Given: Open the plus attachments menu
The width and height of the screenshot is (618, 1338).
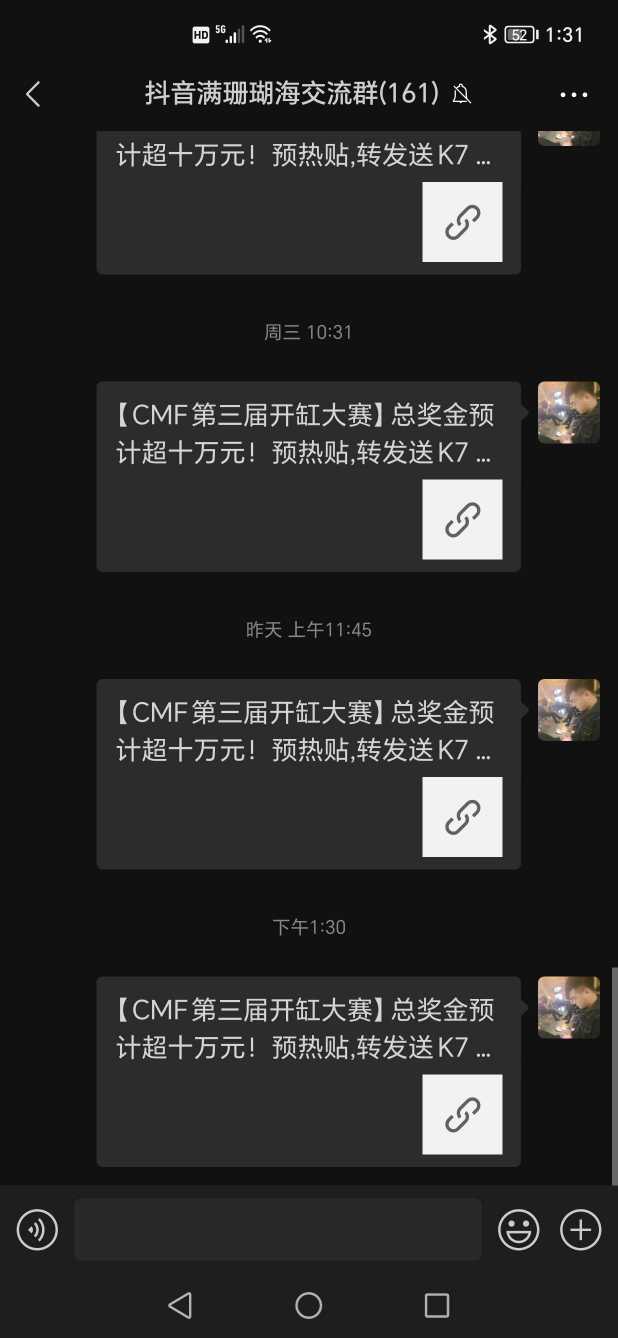Looking at the screenshot, I should 581,1229.
